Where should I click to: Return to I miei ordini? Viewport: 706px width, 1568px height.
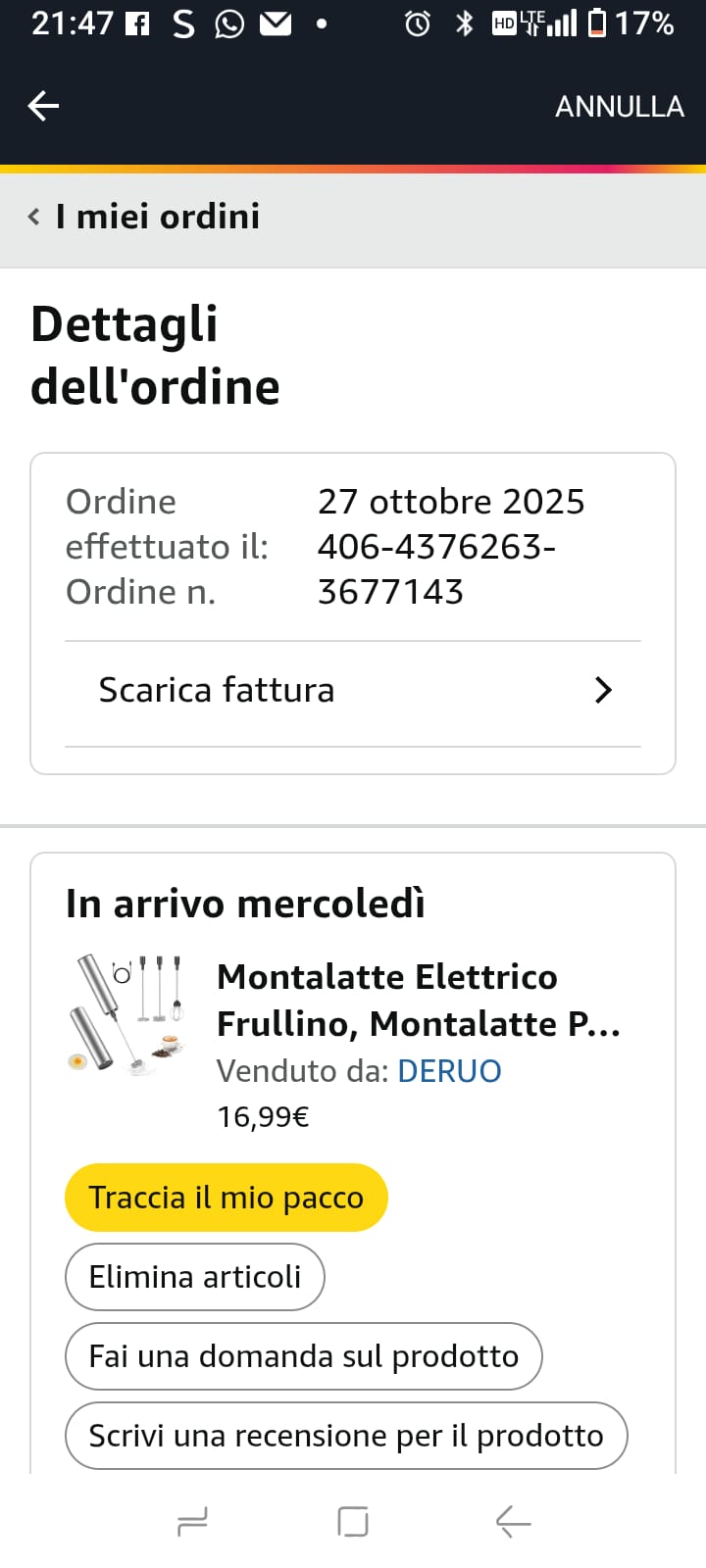click(145, 217)
